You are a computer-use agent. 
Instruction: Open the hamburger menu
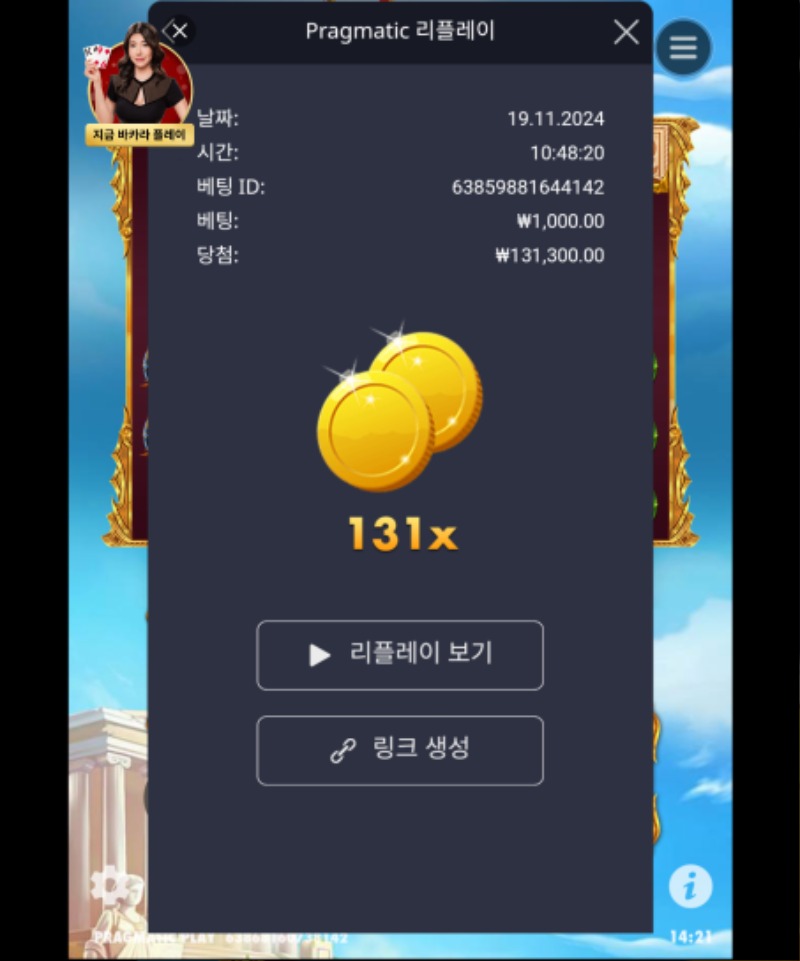click(683, 48)
